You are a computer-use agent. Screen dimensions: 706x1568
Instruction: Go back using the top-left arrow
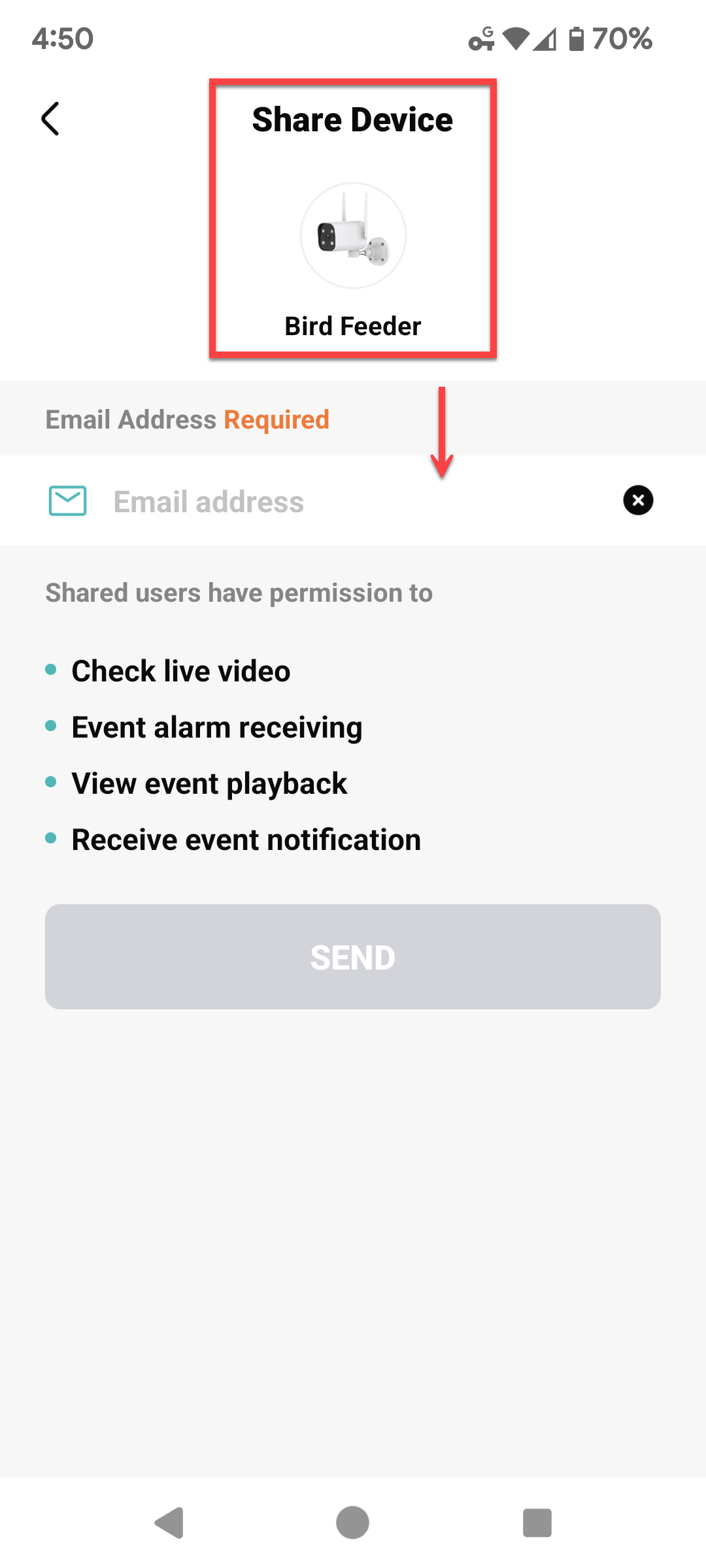click(50, 119)
